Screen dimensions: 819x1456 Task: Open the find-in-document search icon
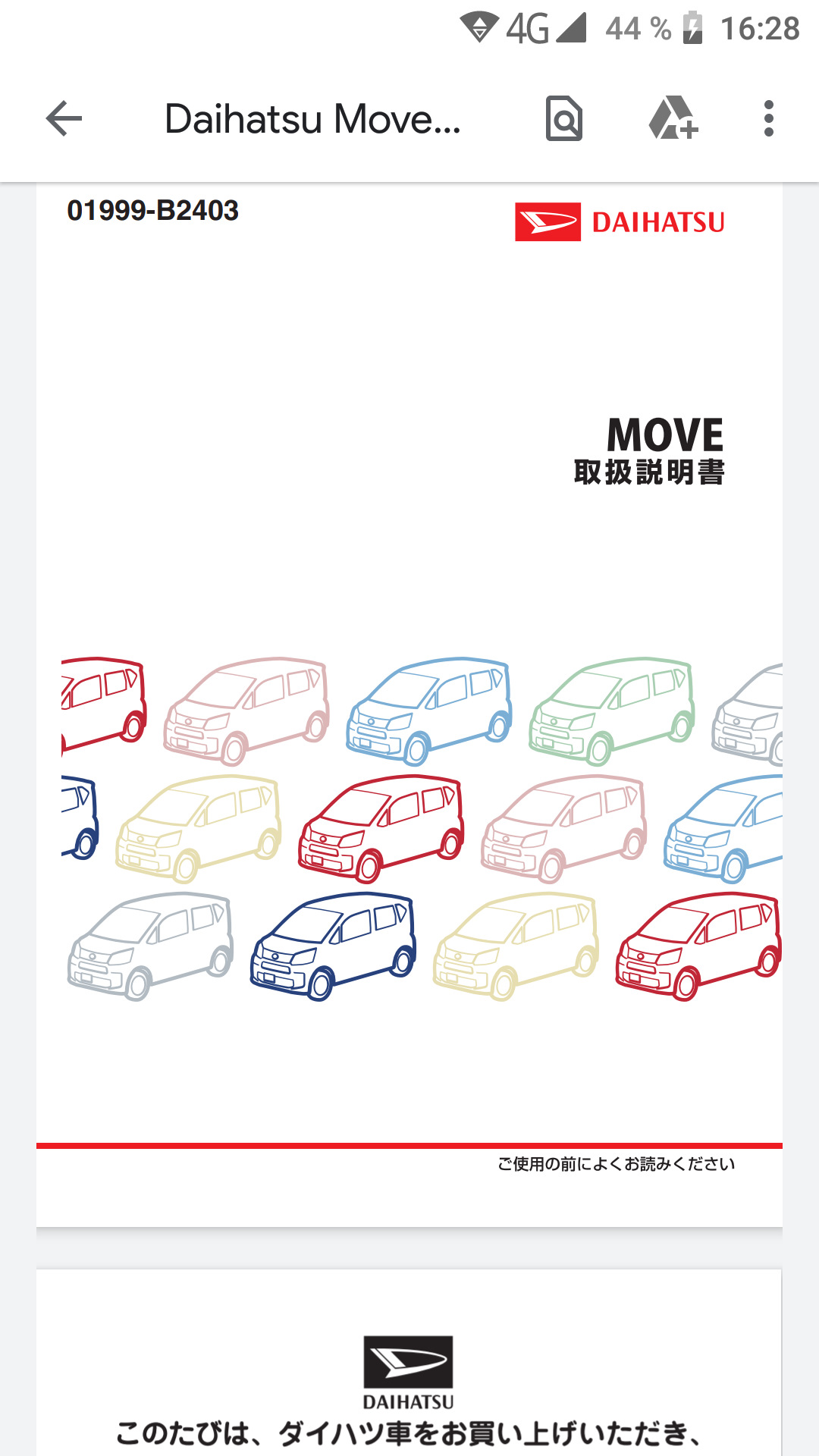[564, 119]
